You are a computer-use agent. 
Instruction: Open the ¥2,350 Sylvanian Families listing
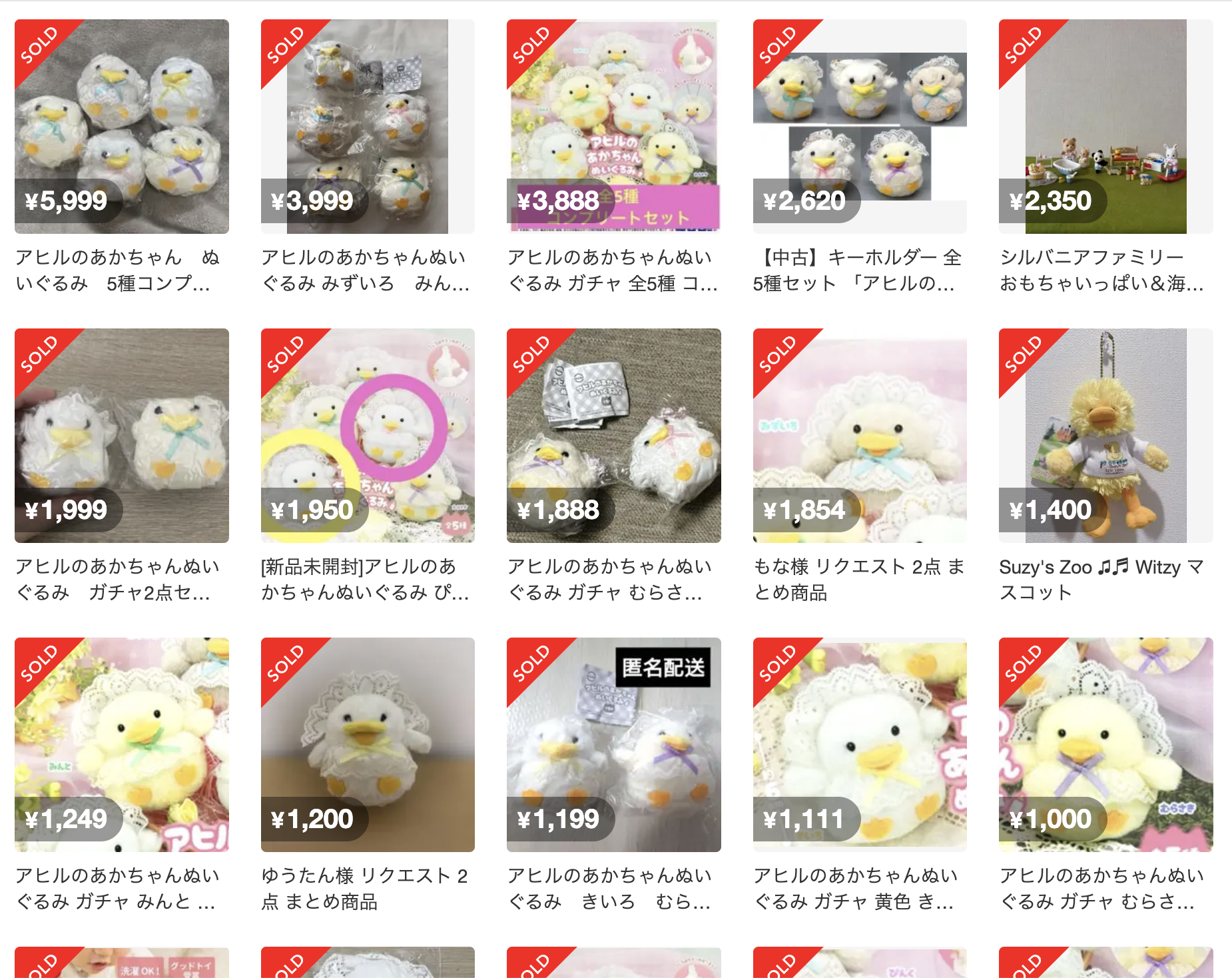click(x=1105, y=127)
